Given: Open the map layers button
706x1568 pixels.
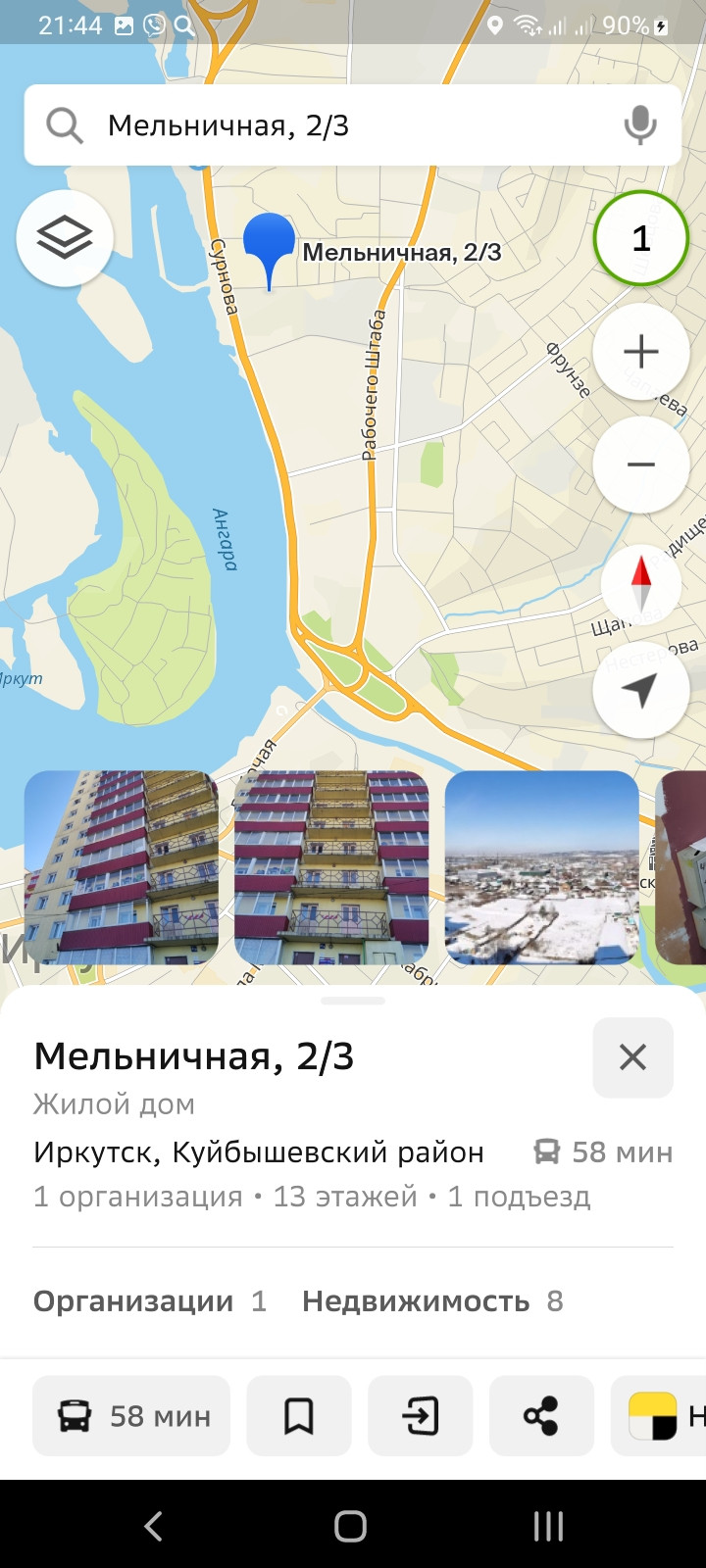Looking at the screenshot, I should (x=65, y=238).
